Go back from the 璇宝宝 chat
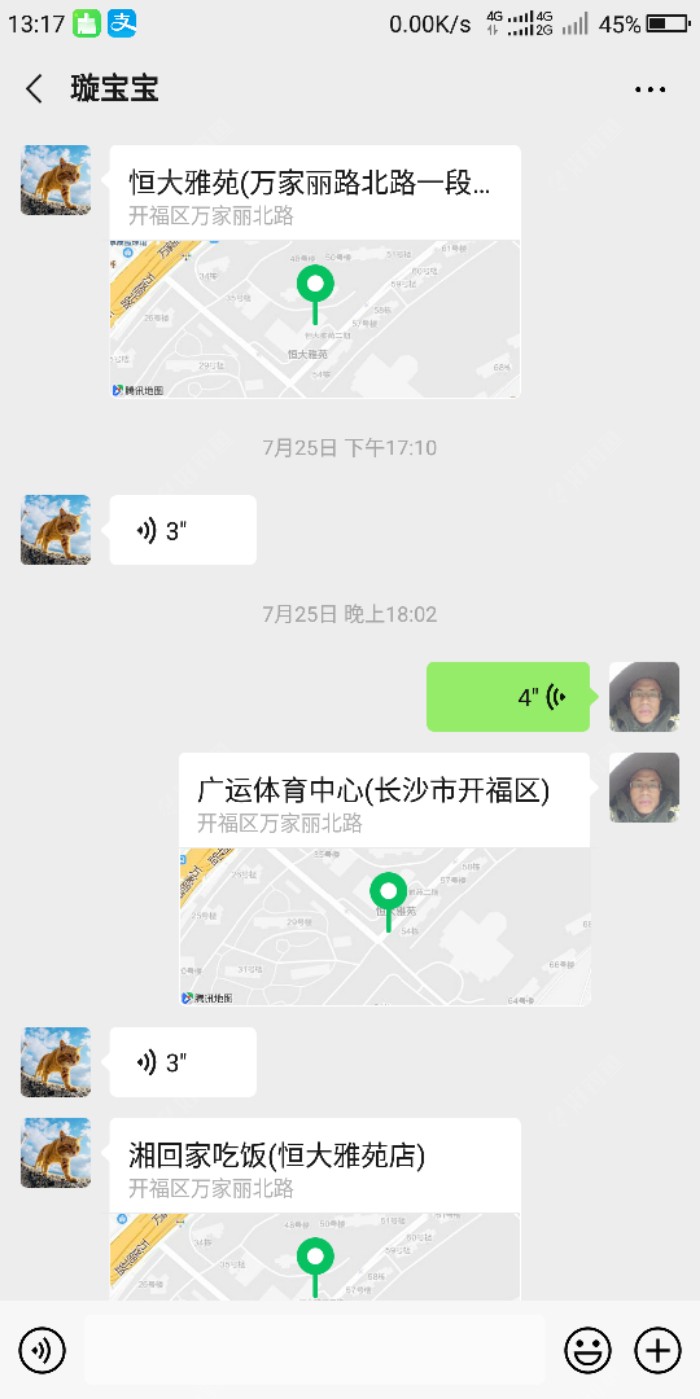The image size is (700, 1399). tap(34, 89)
